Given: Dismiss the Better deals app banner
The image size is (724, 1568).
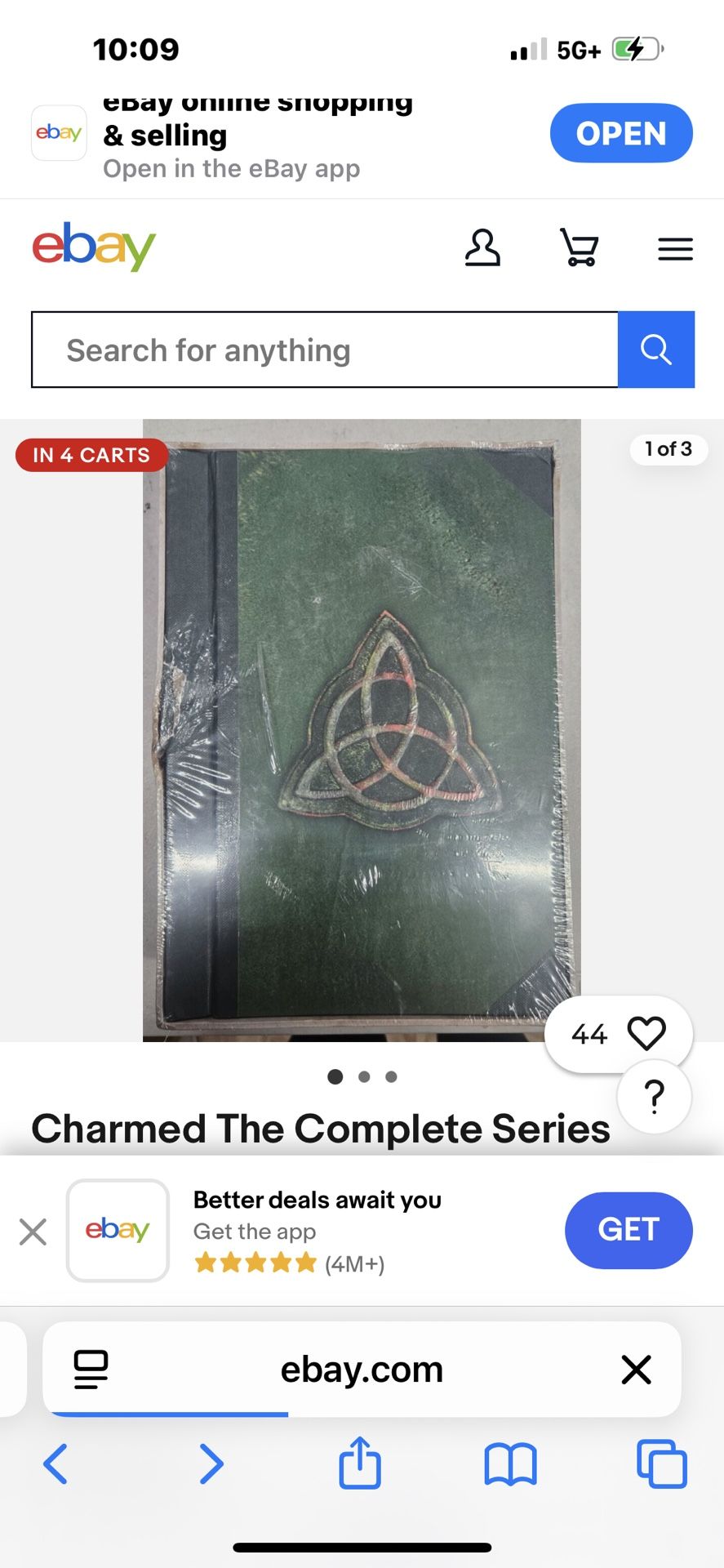Looking at the screenshot, I should click(33, 1232).
